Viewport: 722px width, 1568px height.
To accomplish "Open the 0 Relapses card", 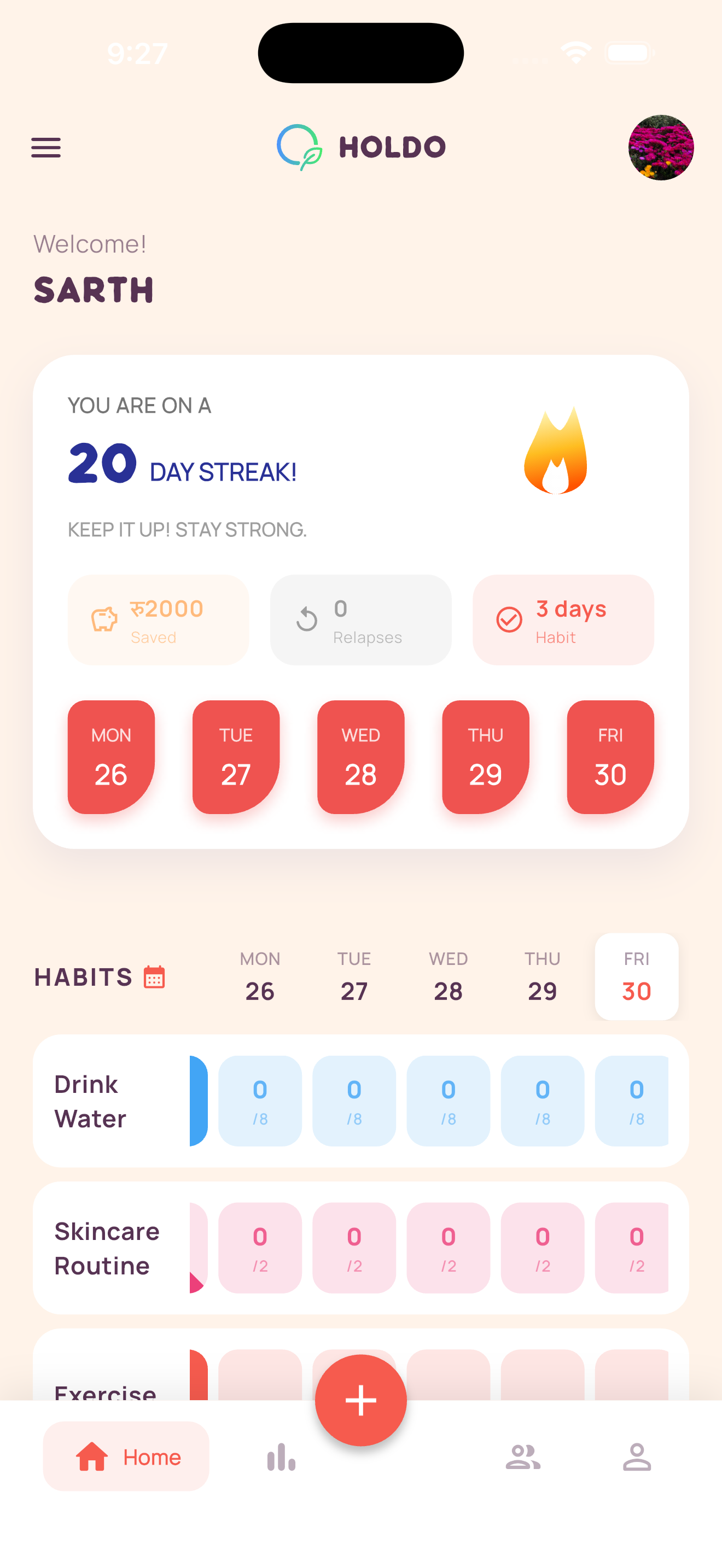I will tap(360, 619).
